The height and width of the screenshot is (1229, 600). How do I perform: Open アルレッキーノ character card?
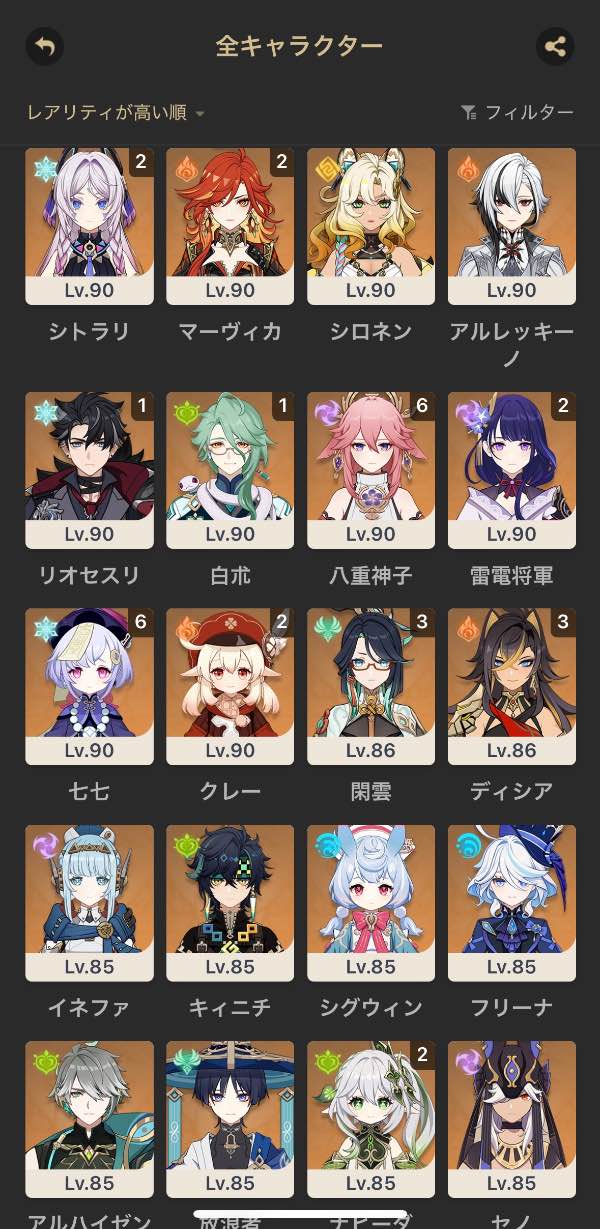click(511, 226)
